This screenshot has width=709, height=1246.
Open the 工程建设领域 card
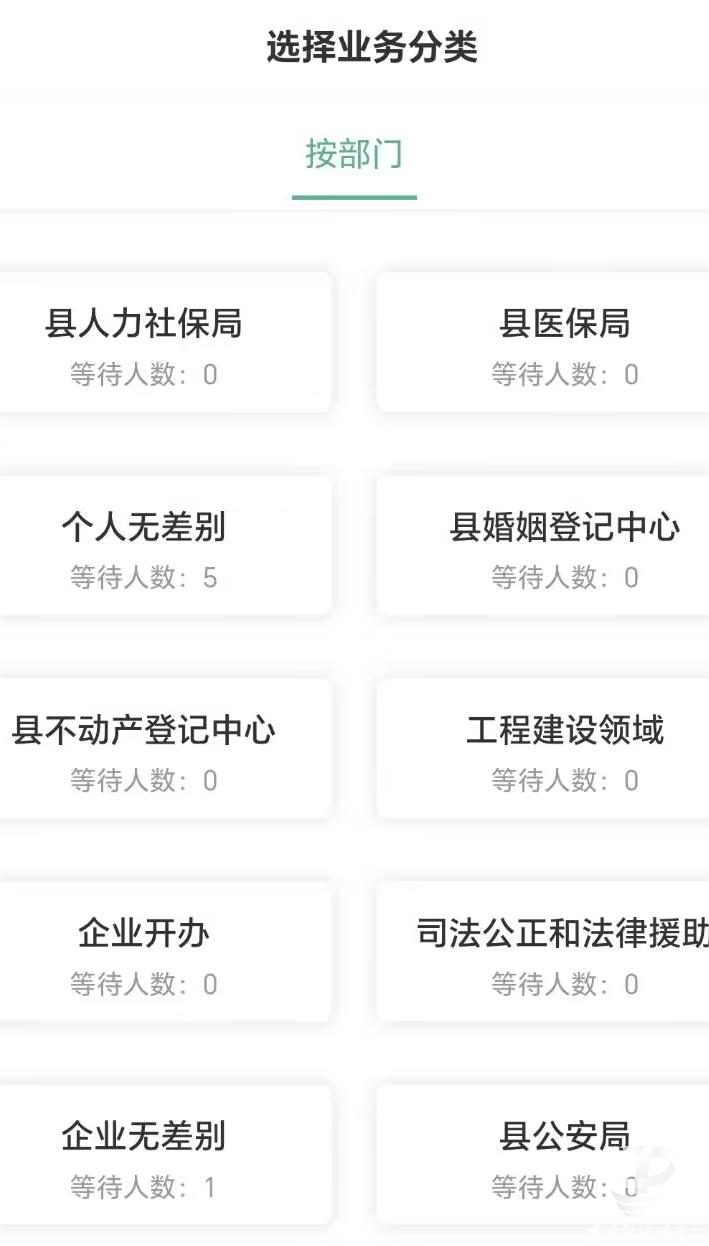pos(543,748)
